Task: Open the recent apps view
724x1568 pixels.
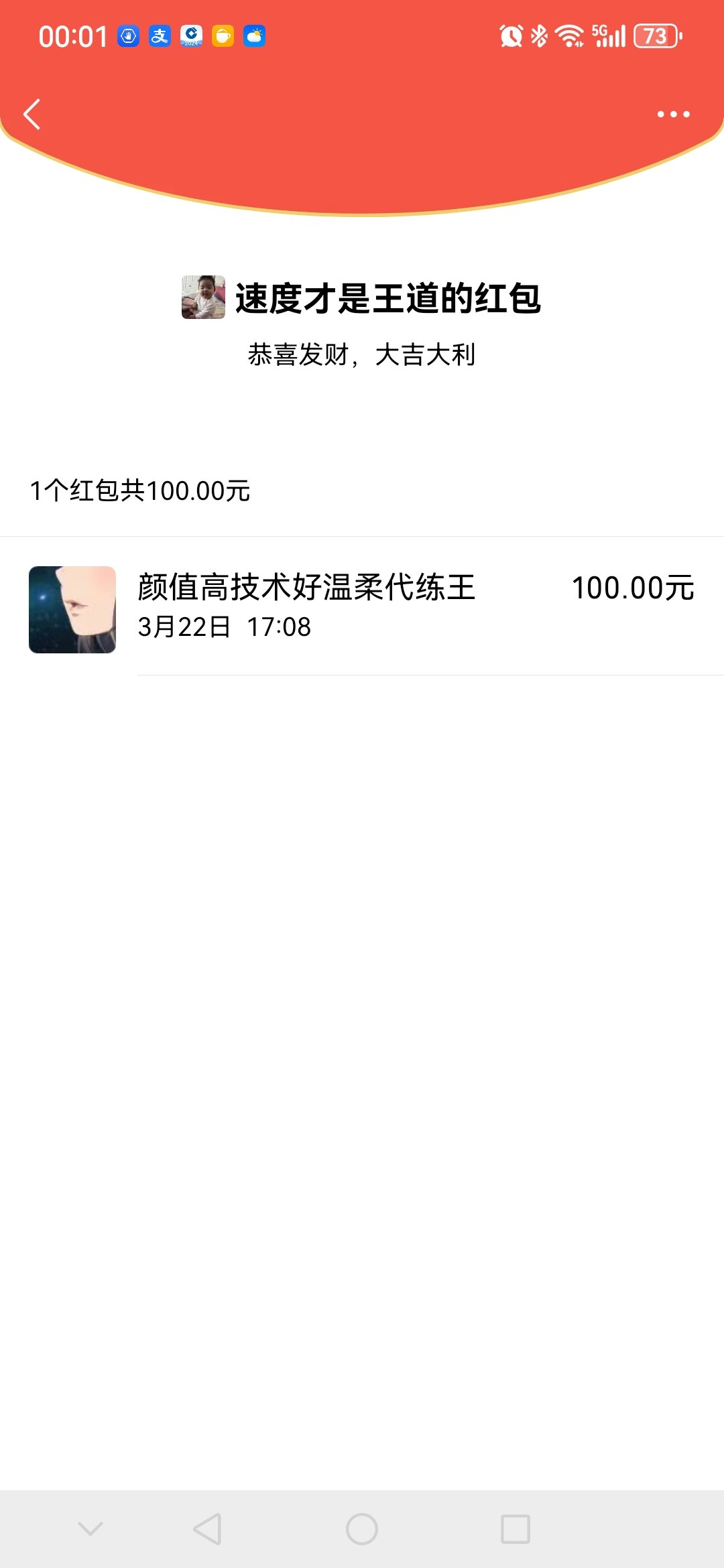Action: coord(516,1529)
